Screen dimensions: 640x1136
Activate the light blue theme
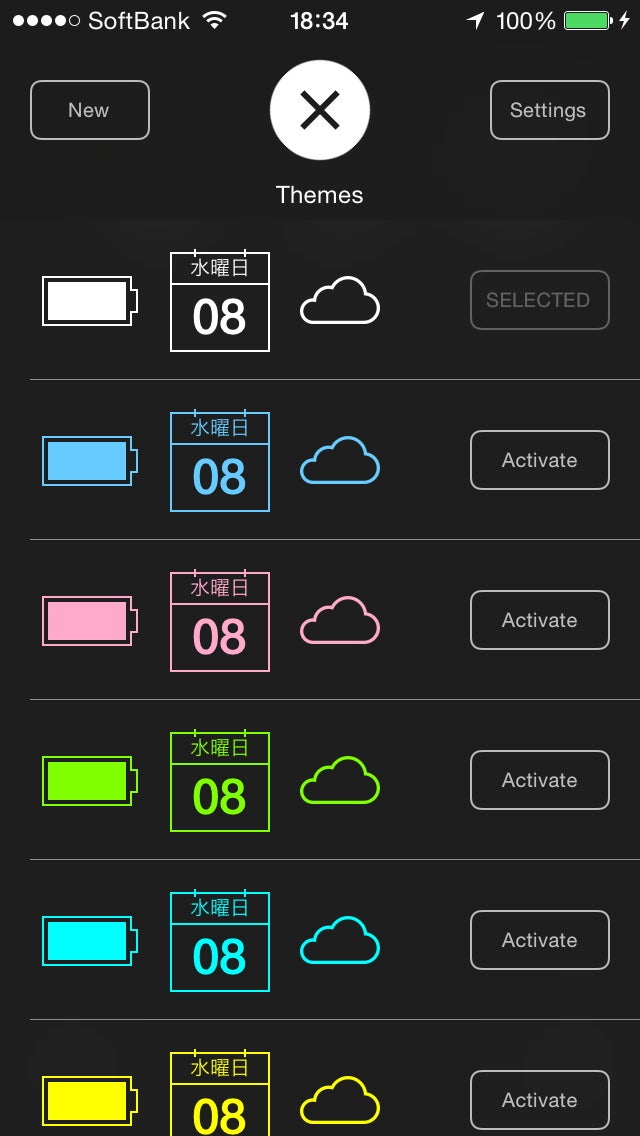pos(539,460)
